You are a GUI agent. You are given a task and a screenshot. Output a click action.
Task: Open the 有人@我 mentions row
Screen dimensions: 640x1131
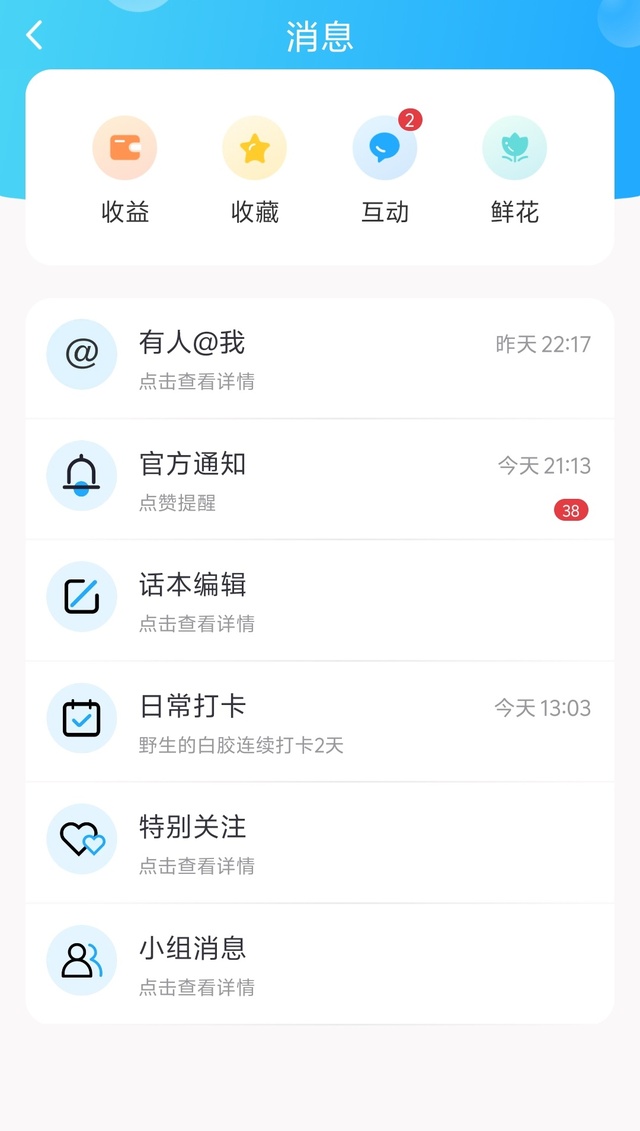pos(320,358)
